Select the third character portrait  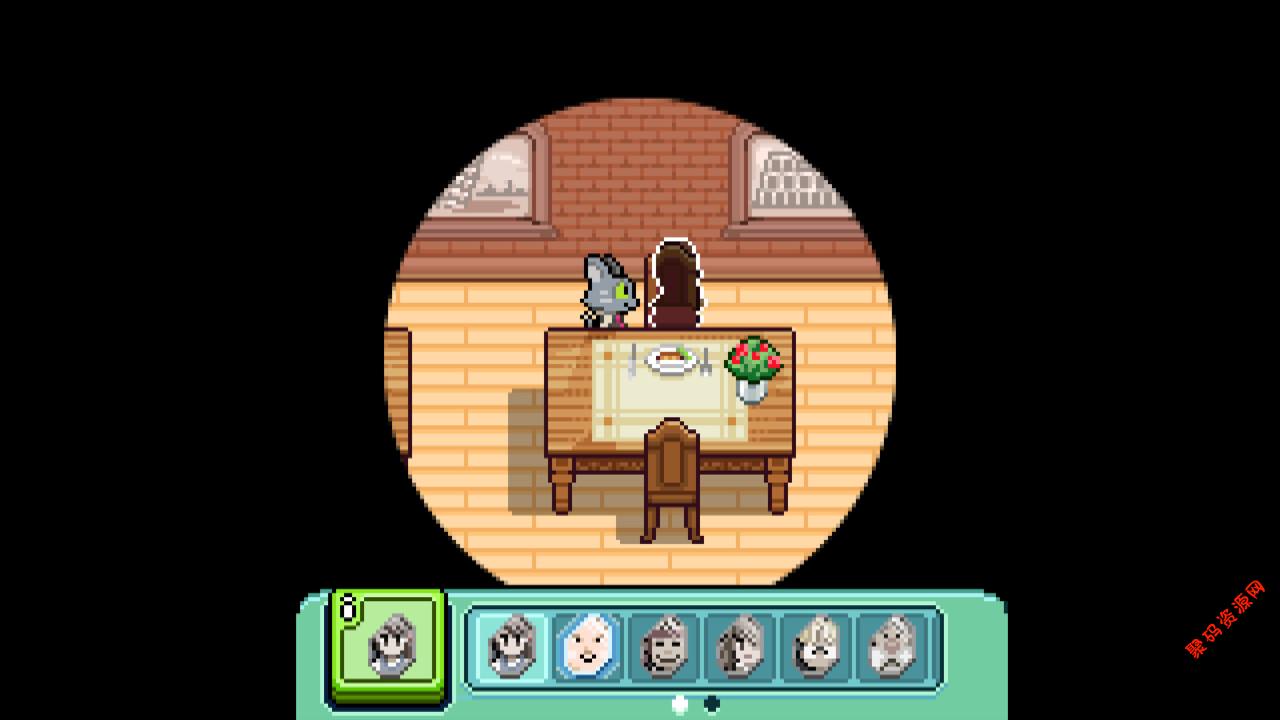click(664, 646)
